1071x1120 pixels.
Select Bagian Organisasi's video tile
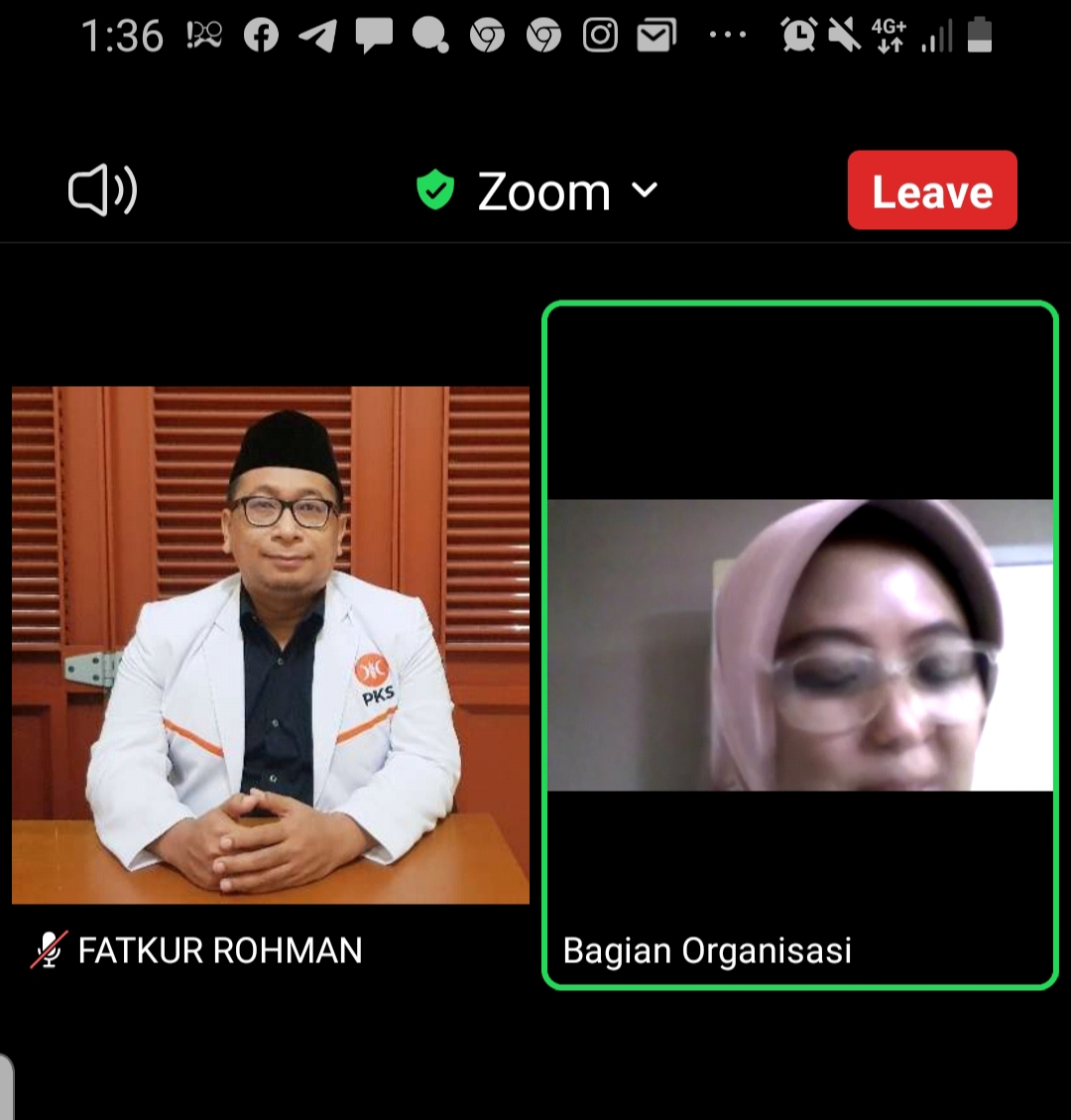(799, 645)
